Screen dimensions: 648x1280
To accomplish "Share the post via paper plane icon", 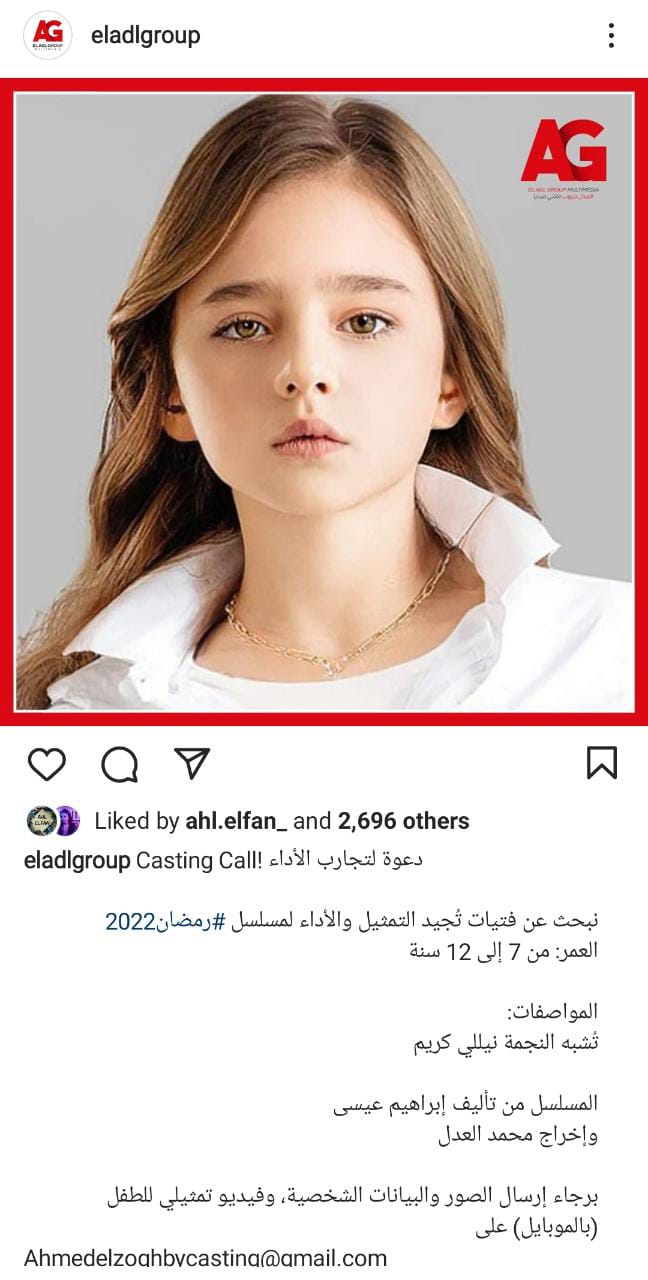I will pos(191,764).
